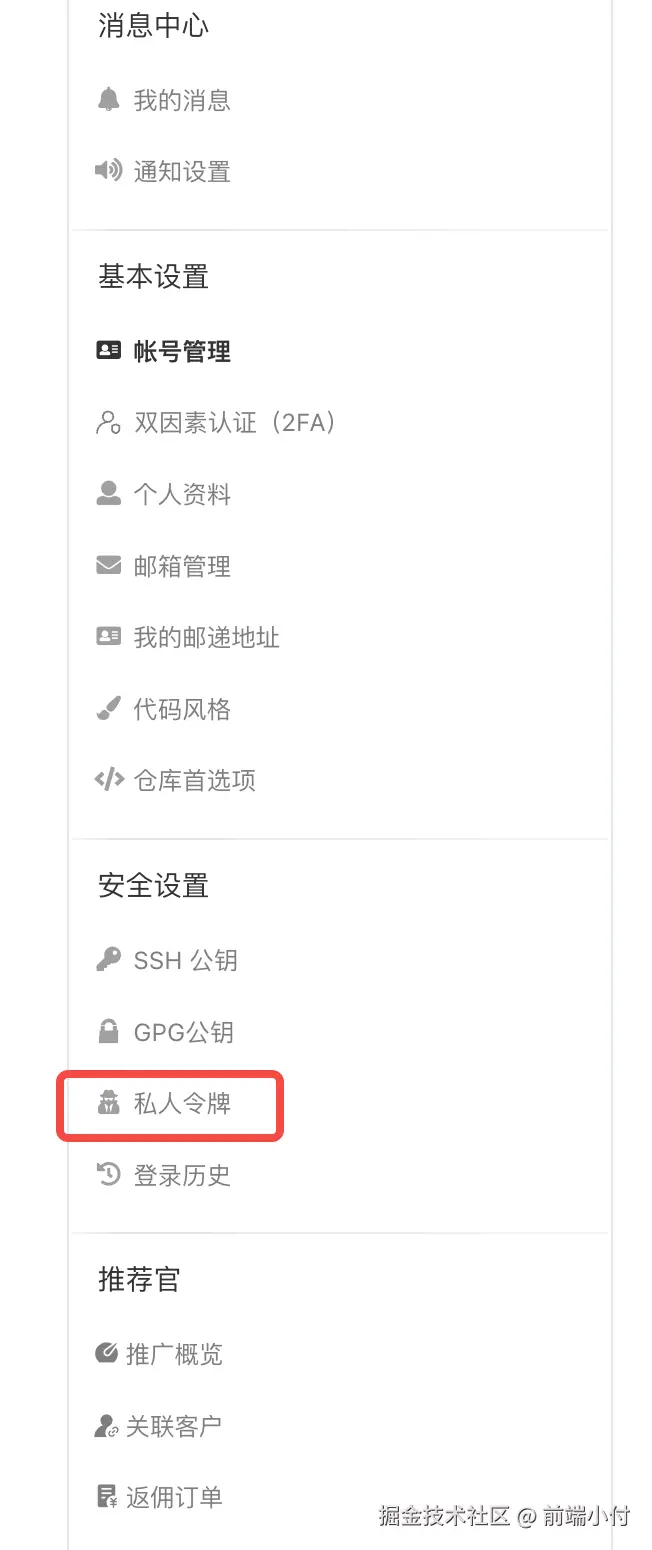Image resolution: width=652 pixels, height=1550 pixels.
Task: Open SSH 公钥 settings
Action: [x=185, y=961]
